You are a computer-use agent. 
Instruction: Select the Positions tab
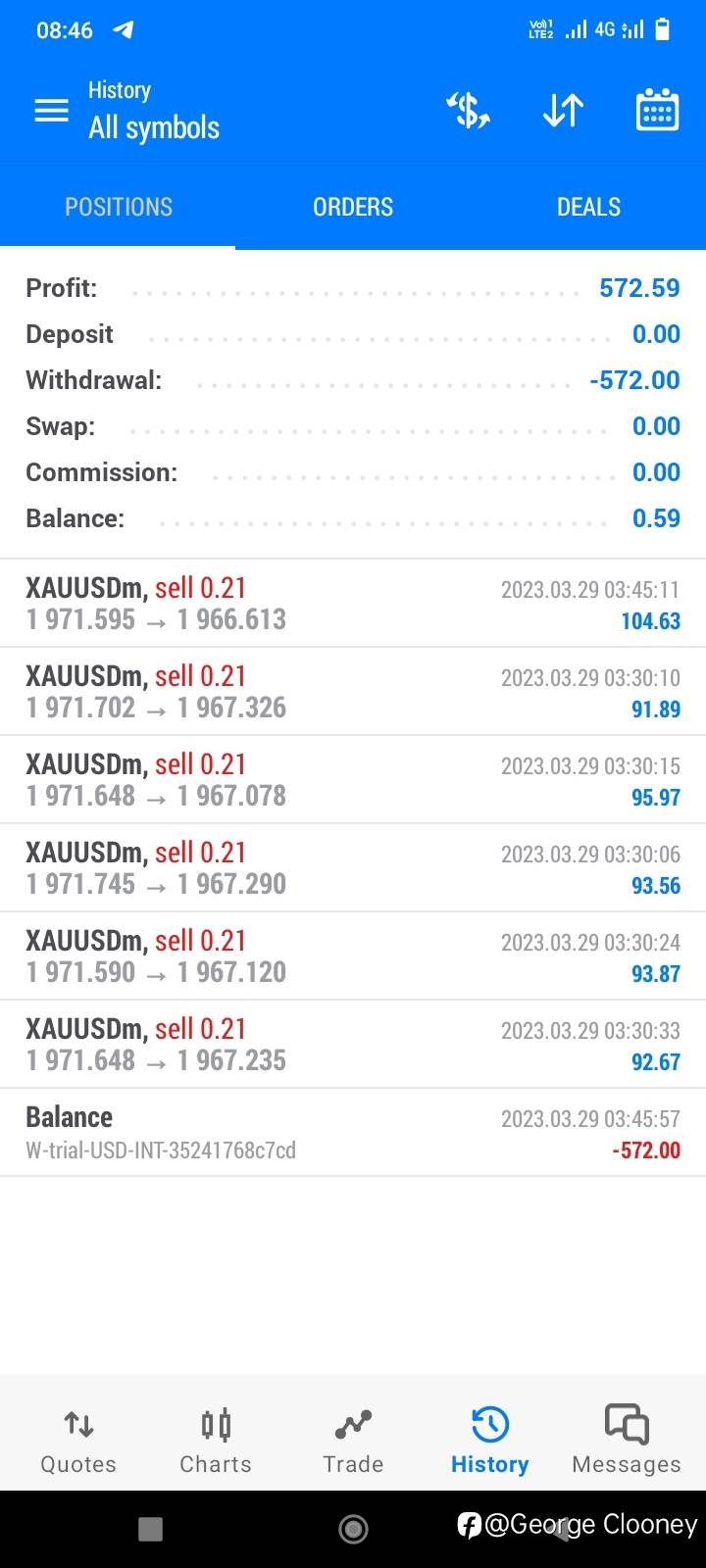click(x=118, y=207)
